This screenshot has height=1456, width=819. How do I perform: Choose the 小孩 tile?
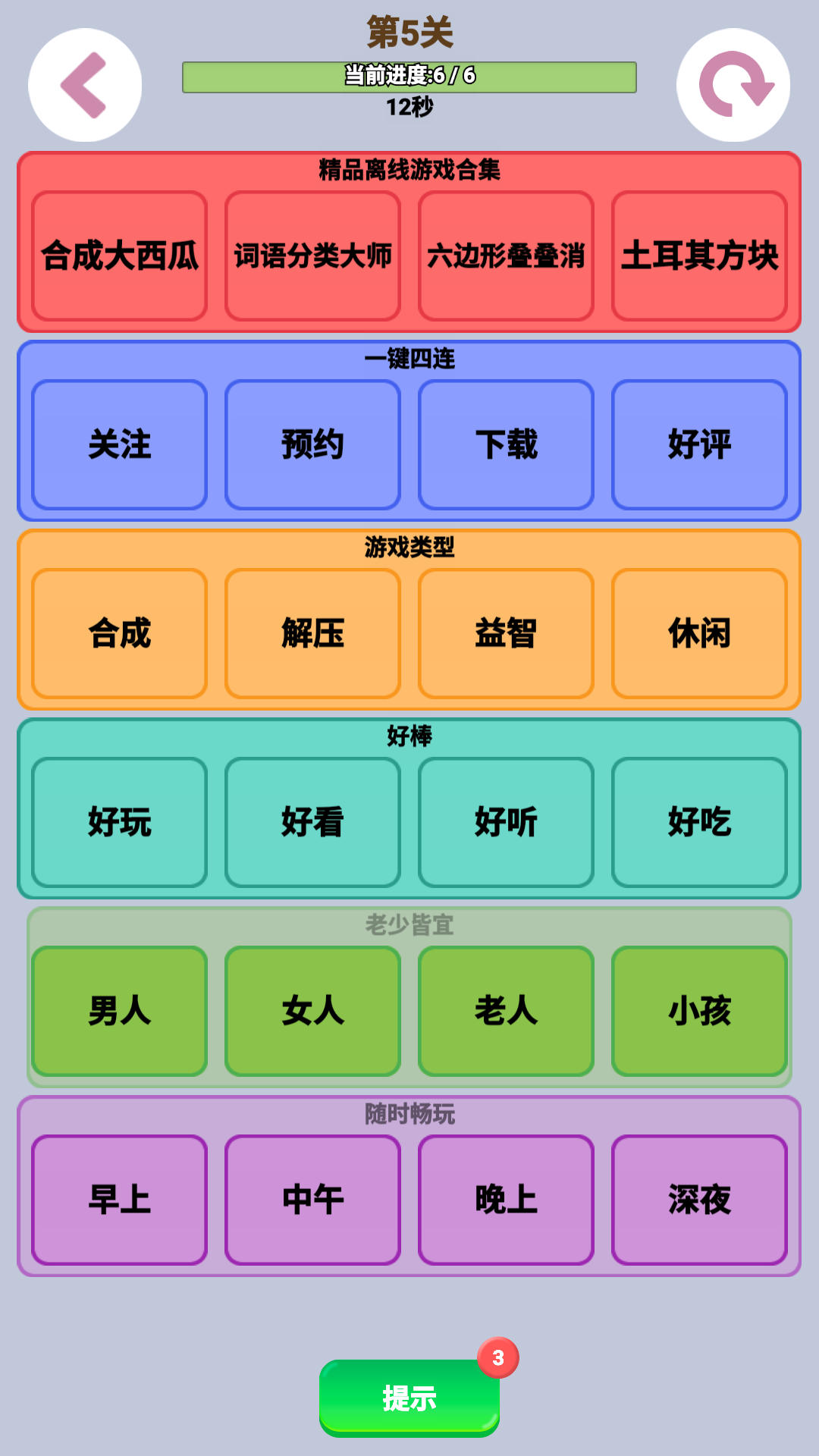coord(699,1011)
